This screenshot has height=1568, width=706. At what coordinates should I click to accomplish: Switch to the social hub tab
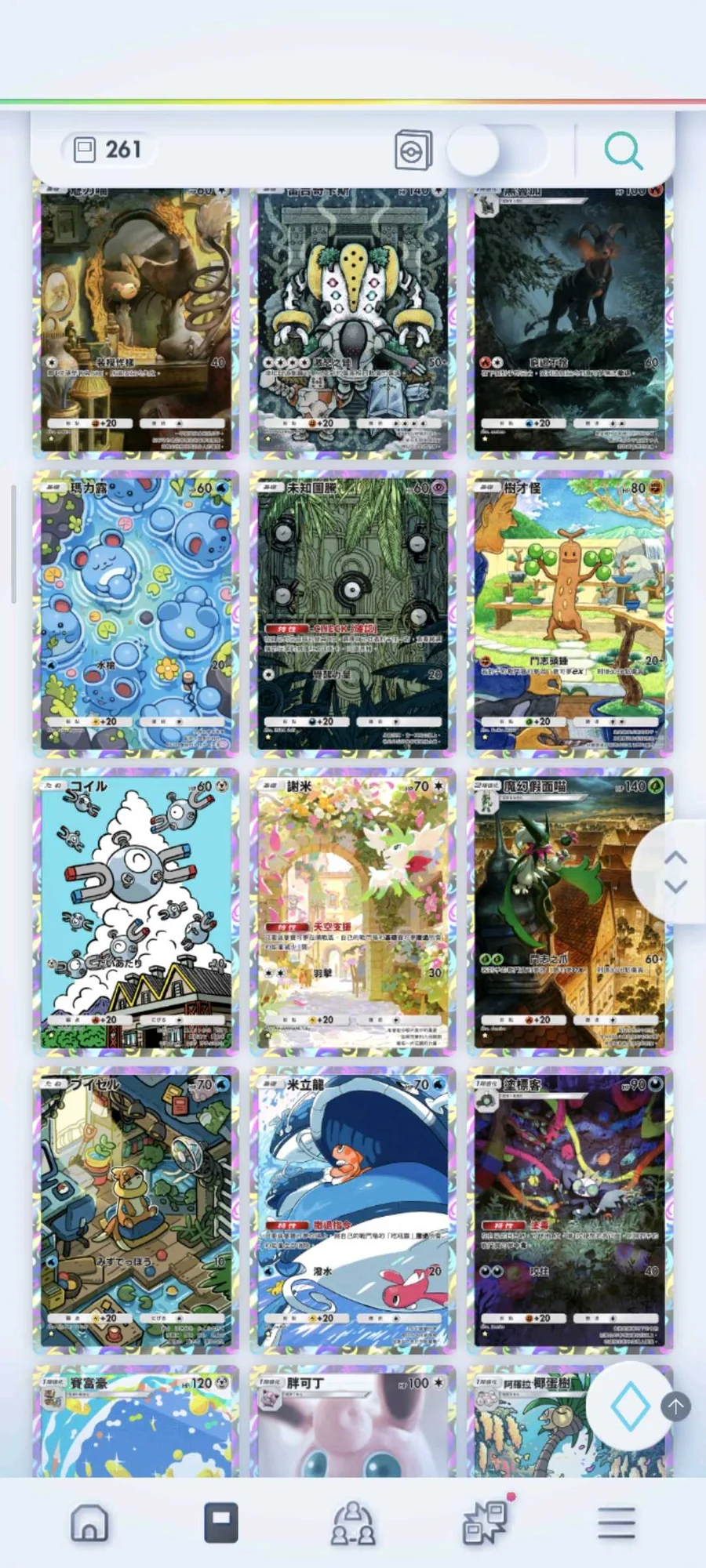(x=353, y=1523)
